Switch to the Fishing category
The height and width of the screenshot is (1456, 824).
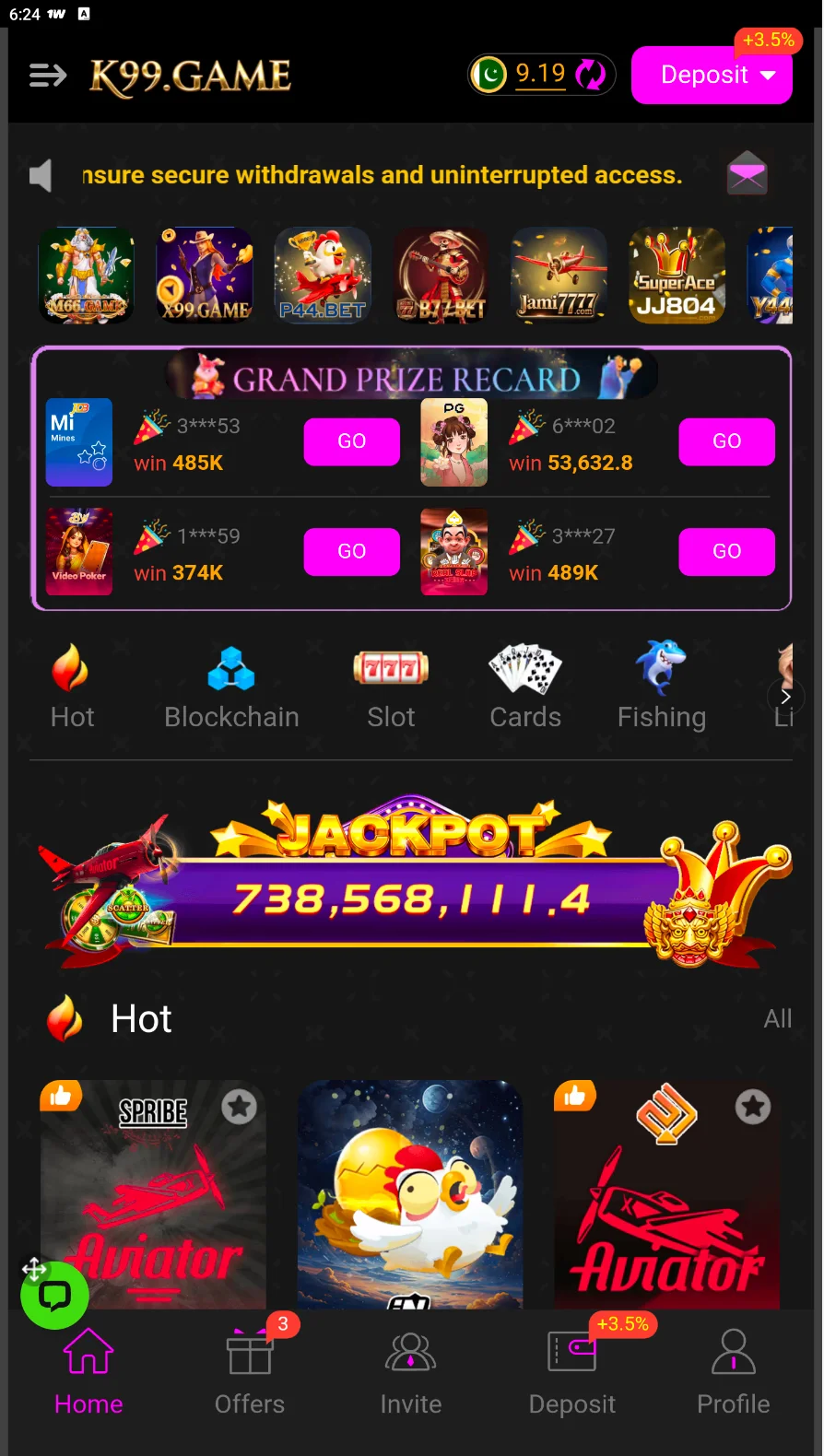pos(661,687)
